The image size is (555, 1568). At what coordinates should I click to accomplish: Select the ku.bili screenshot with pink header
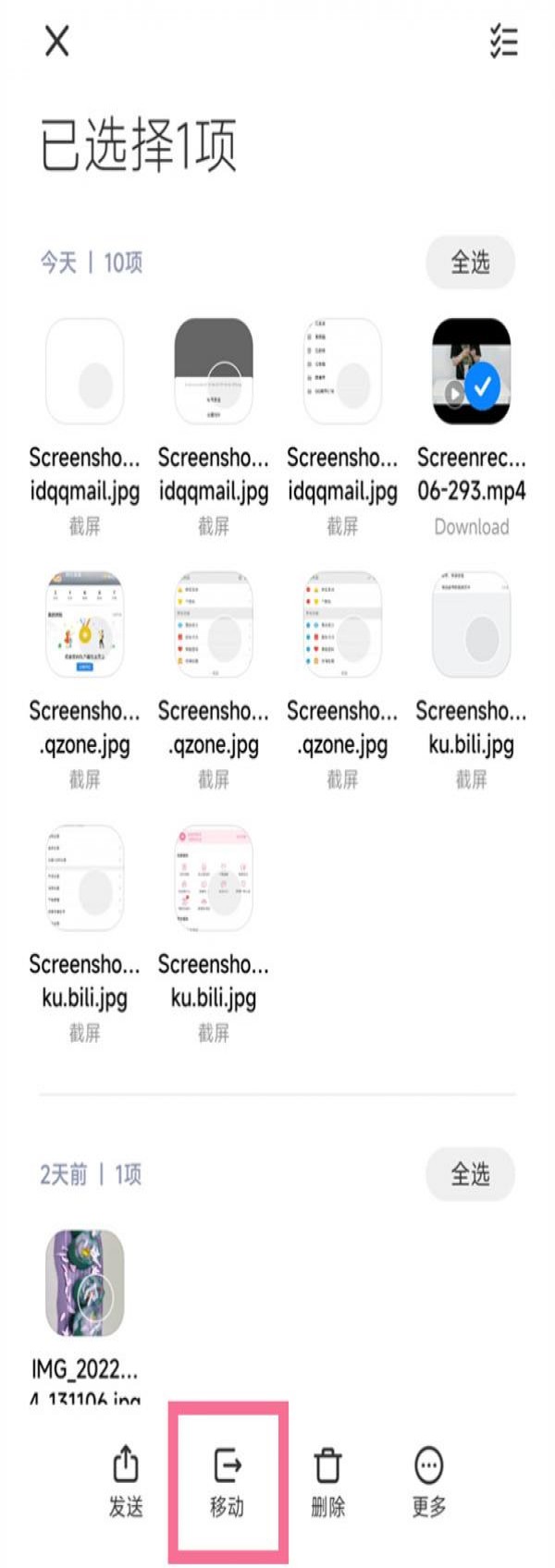214,878
